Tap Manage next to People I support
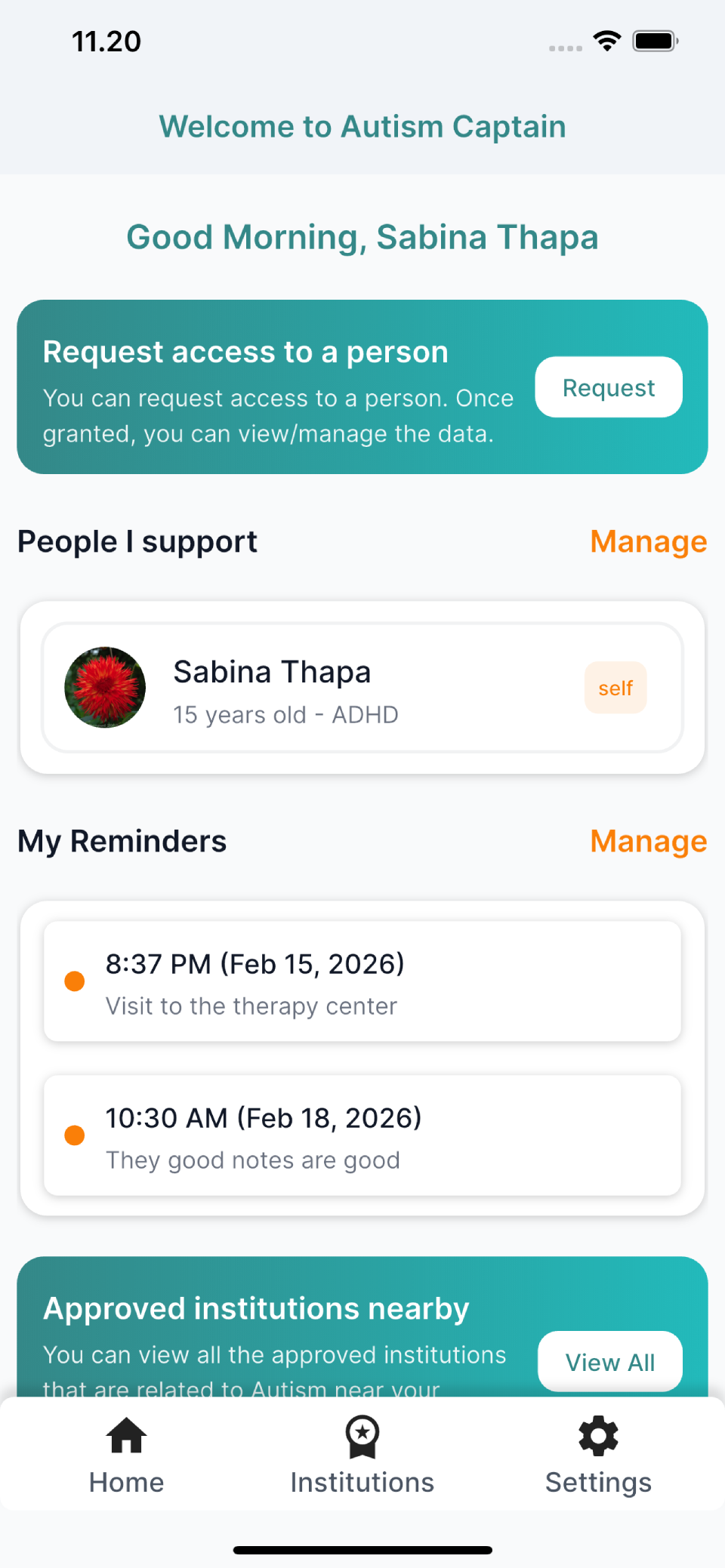725x1568 pixels. [648, 541]
